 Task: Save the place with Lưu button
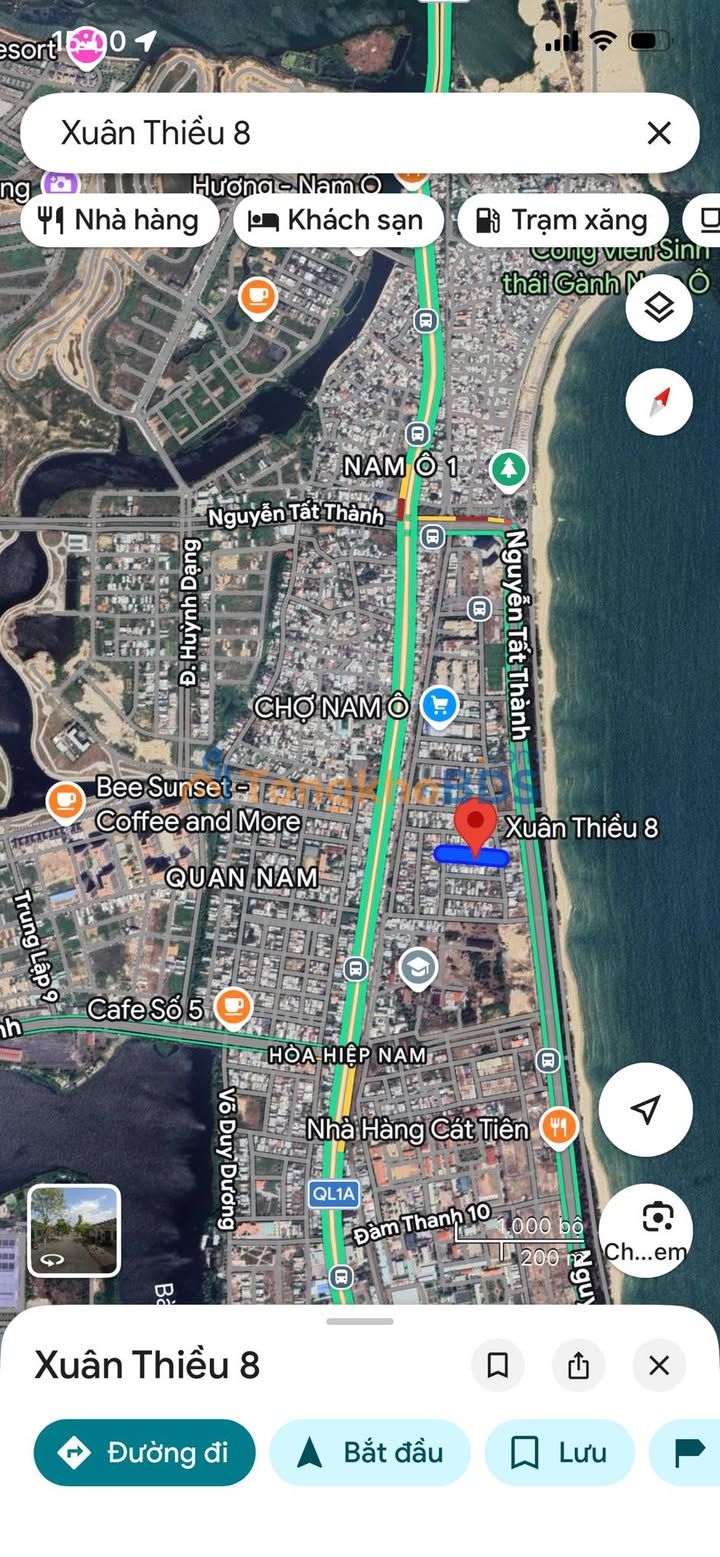click(x=560, y=1452)
